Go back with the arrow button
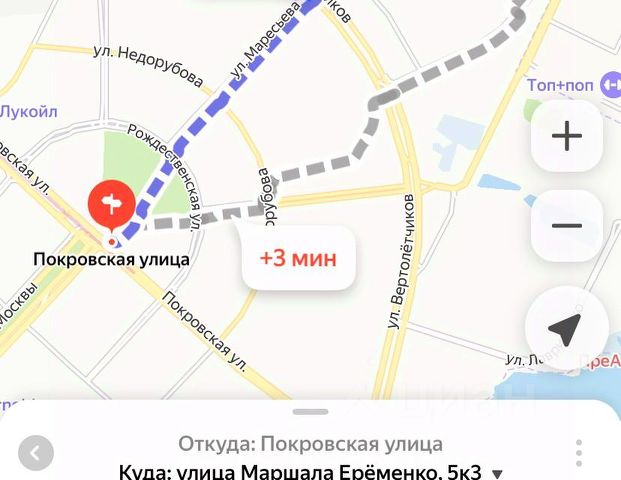The image size is (621, 480). 36,453
